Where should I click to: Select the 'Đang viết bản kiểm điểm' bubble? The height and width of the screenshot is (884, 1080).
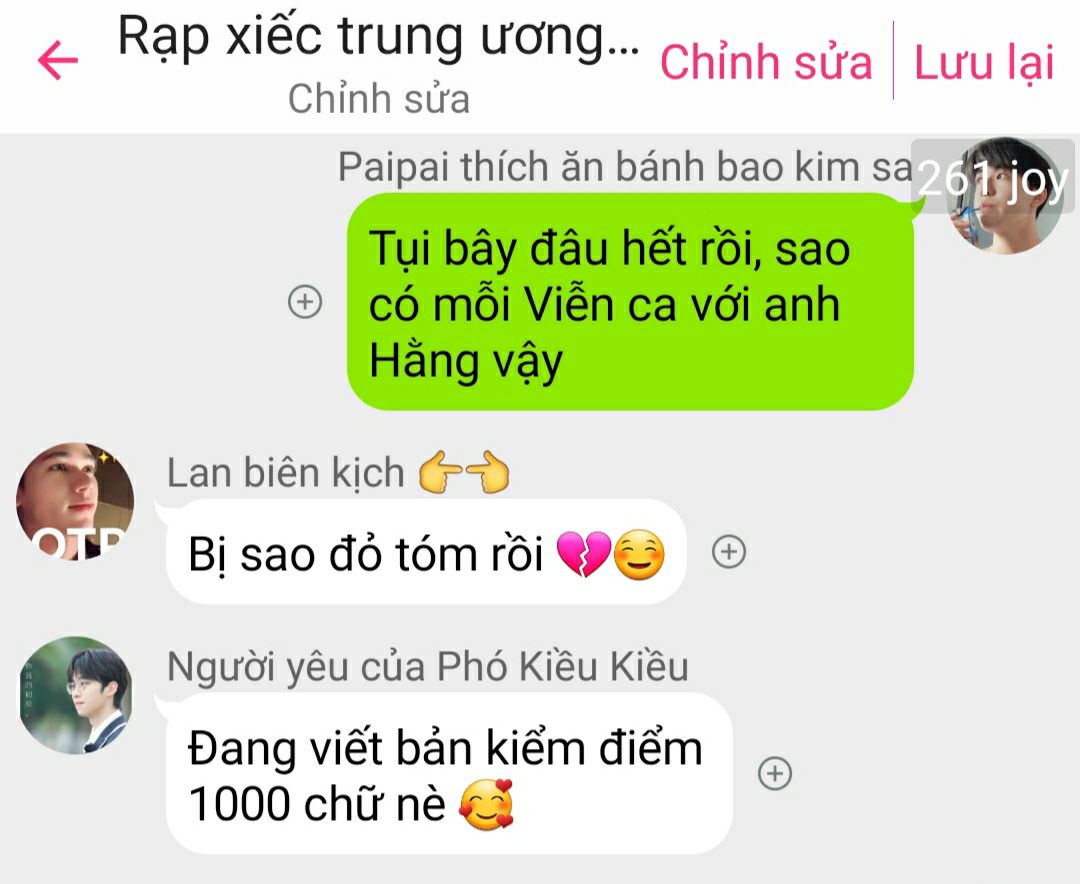(x=448, y=774)
